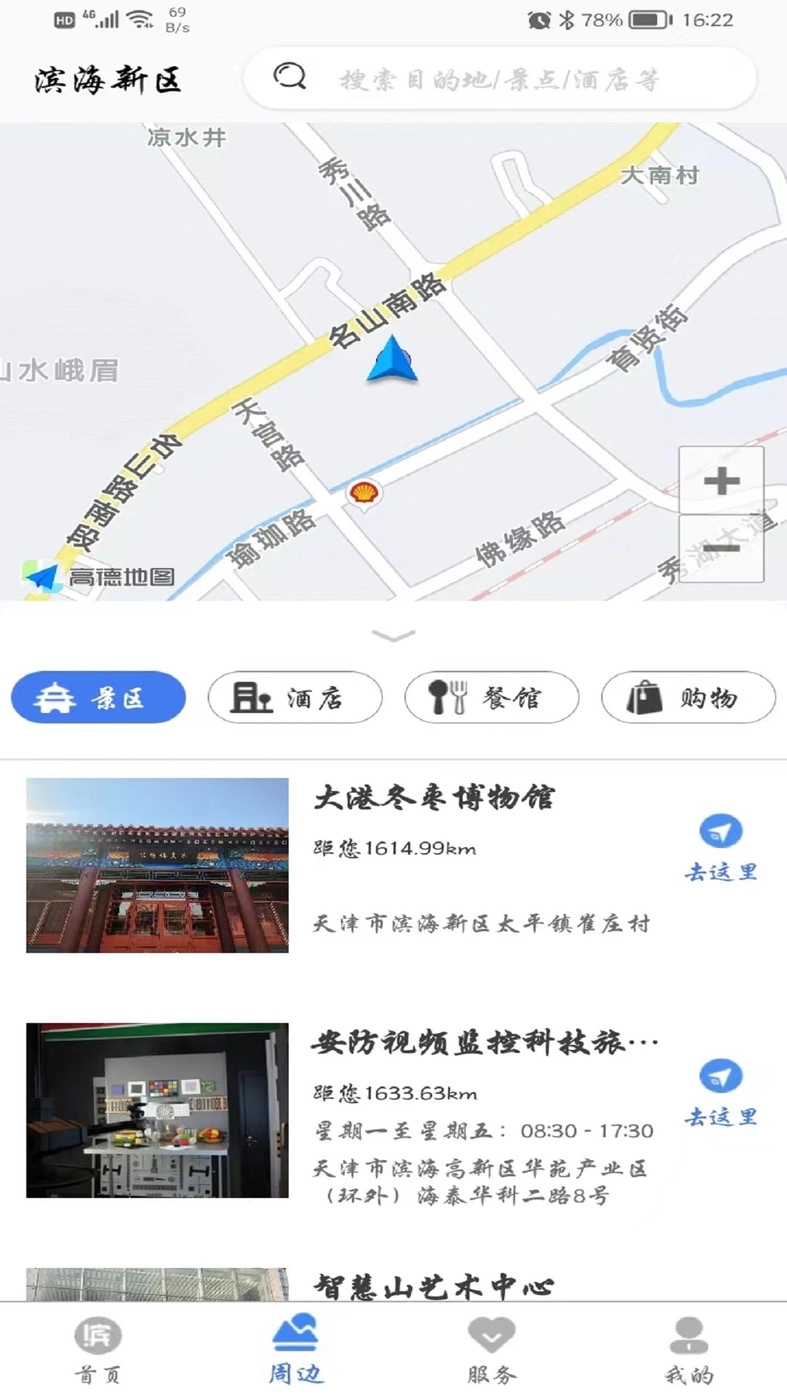Tap the heart icon above 服务 in bottom bar

pyautogui.click(x=491, y=1333)
